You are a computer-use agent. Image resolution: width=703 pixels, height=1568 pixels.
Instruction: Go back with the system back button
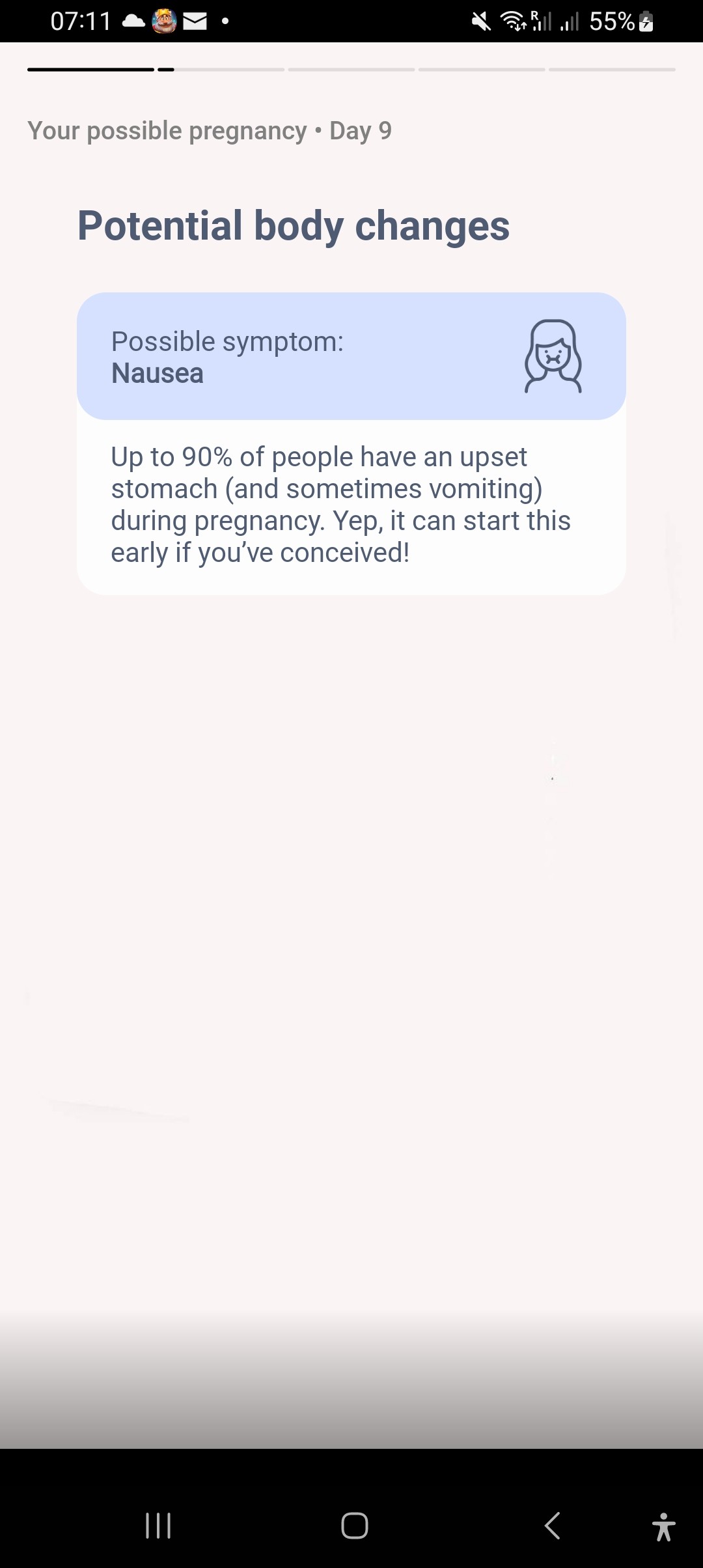(552, 1526)
